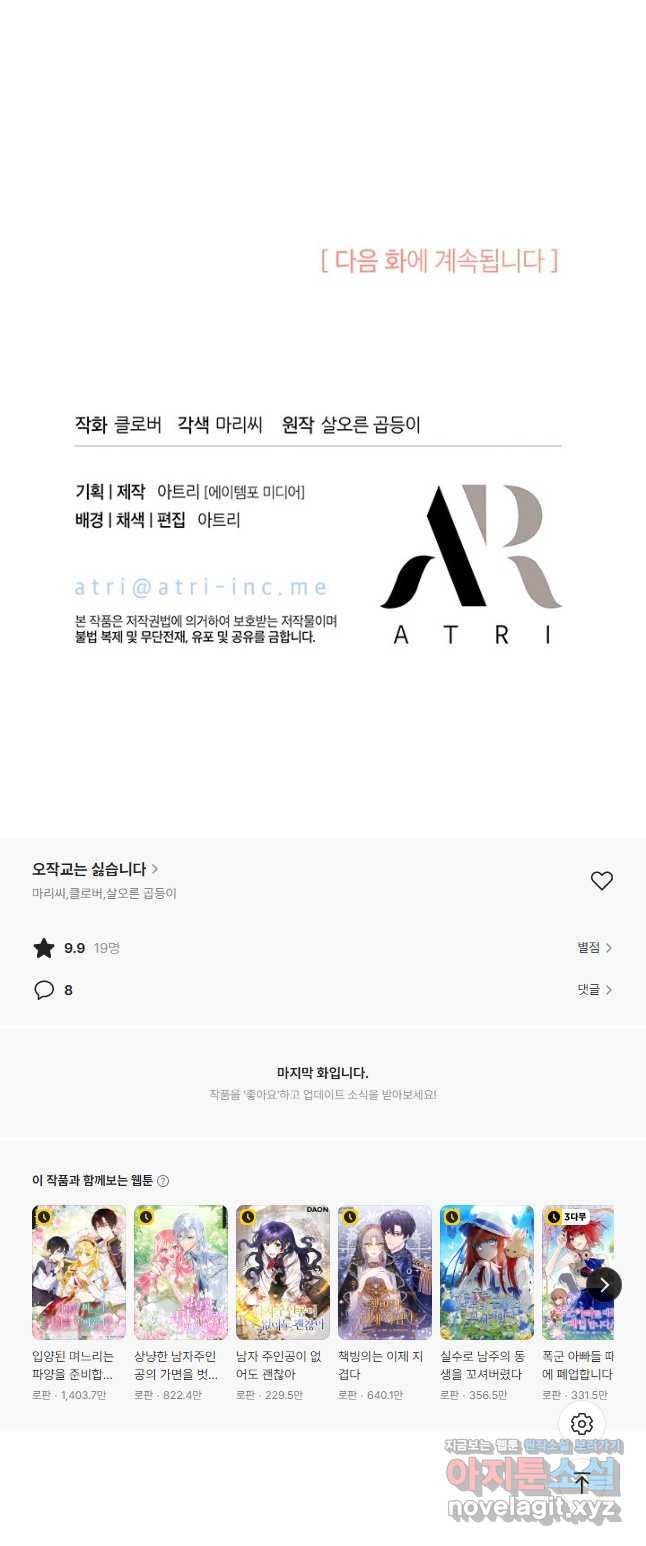
Task: Like the webtoon with the heart icon
Action: pyautogui.click(x=601, y=881)
